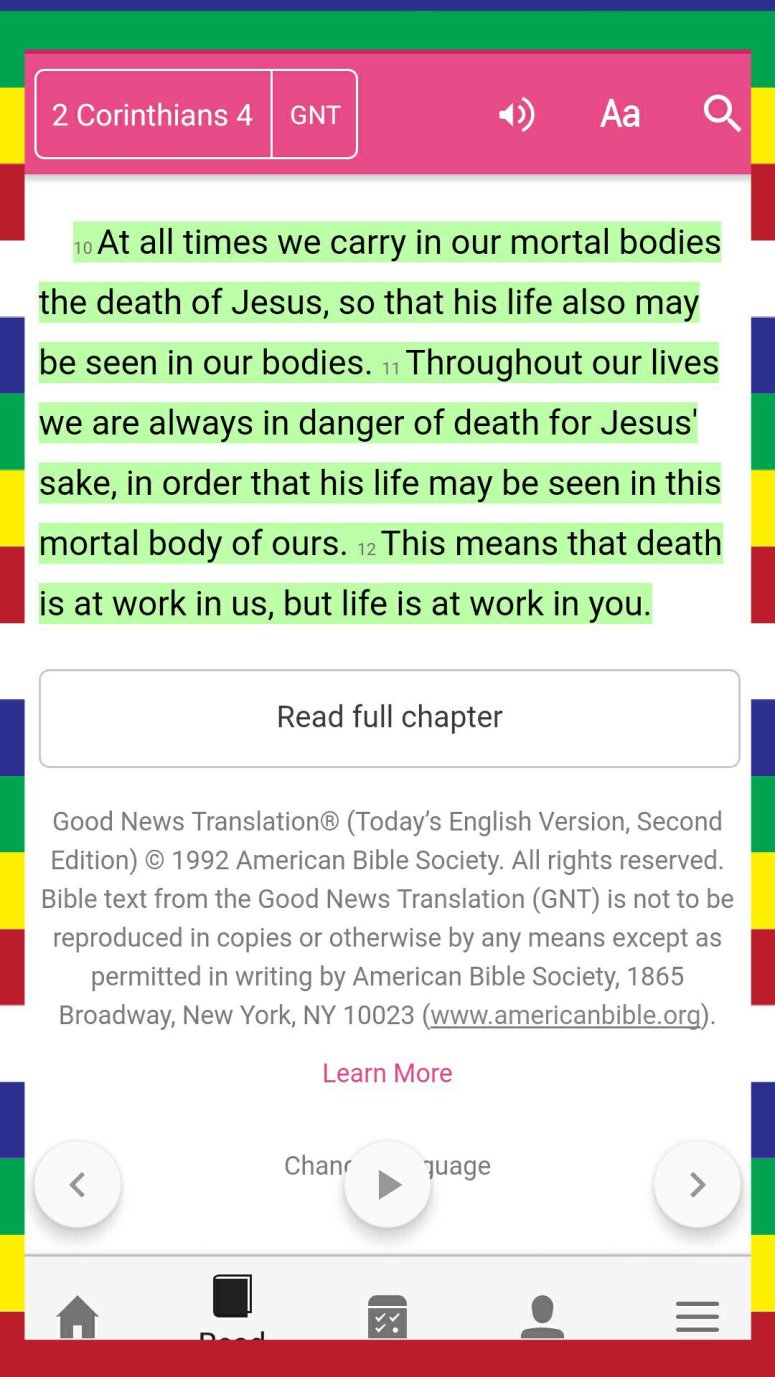
Task: Play the chapter audio
Action: point(387,1185)
